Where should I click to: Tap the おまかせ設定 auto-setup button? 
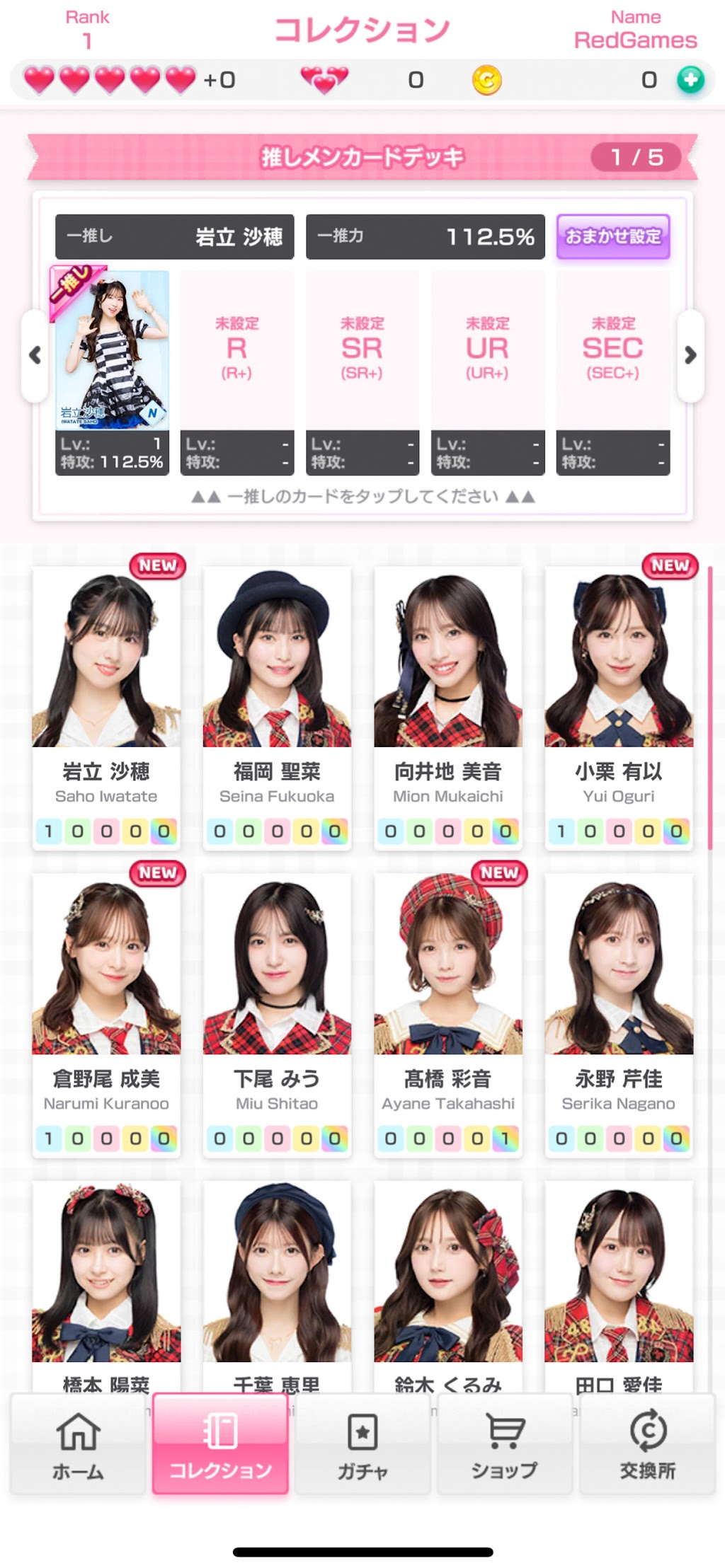(x=613, y=236)
